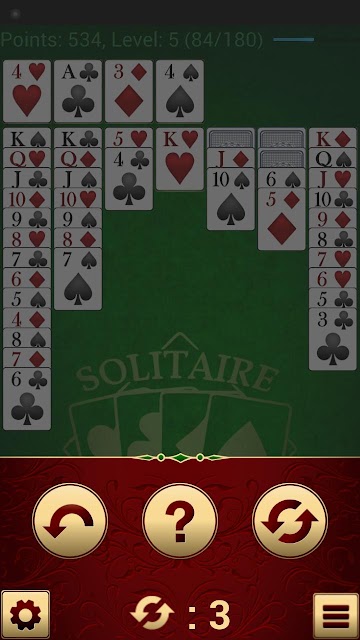Tap the round restart-game arrows button
Viewport: 360px width, 640px height.
pos(290,521)
